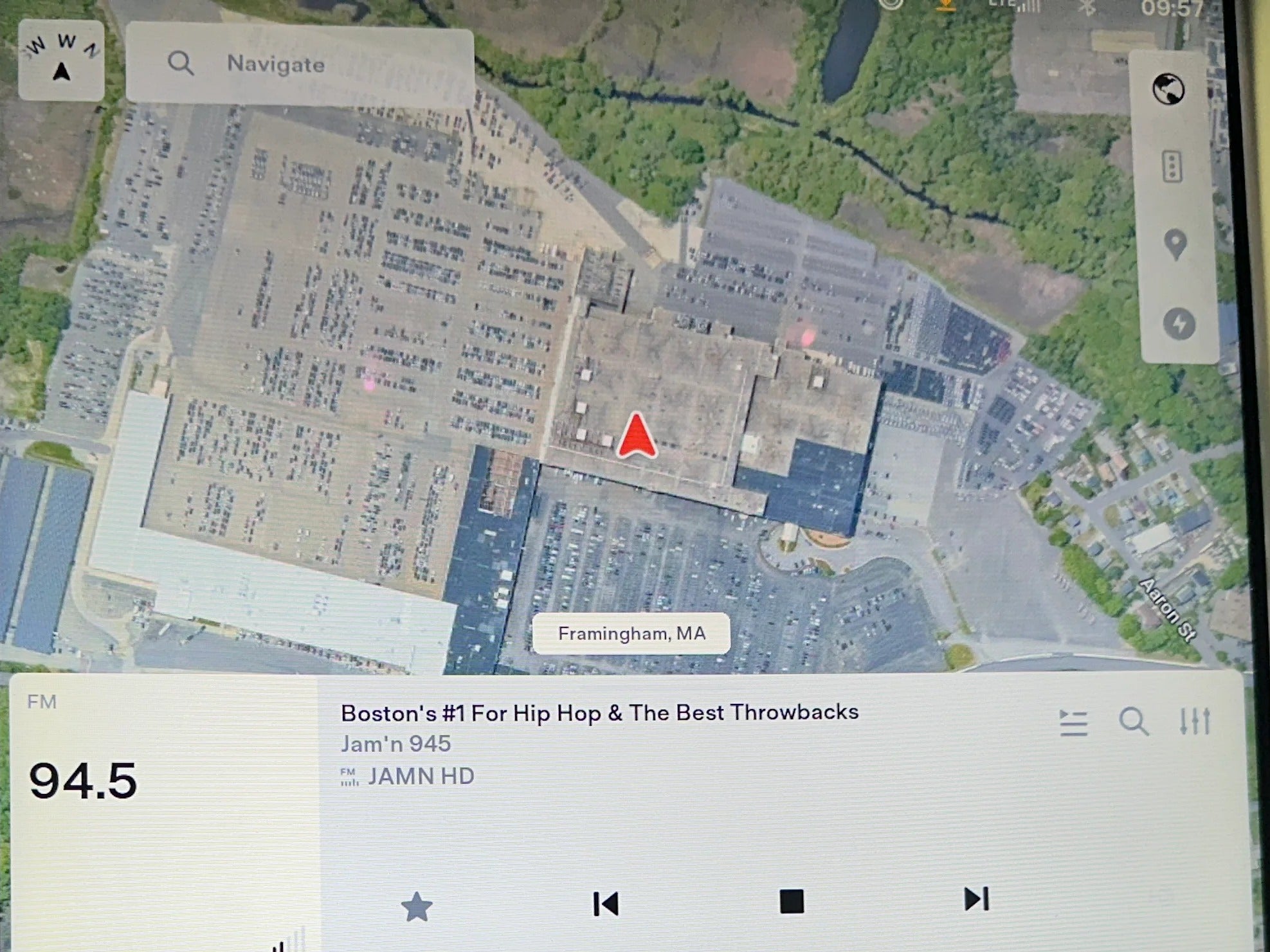
Task: Stop radio playback
Action: (x=792, y=901)
